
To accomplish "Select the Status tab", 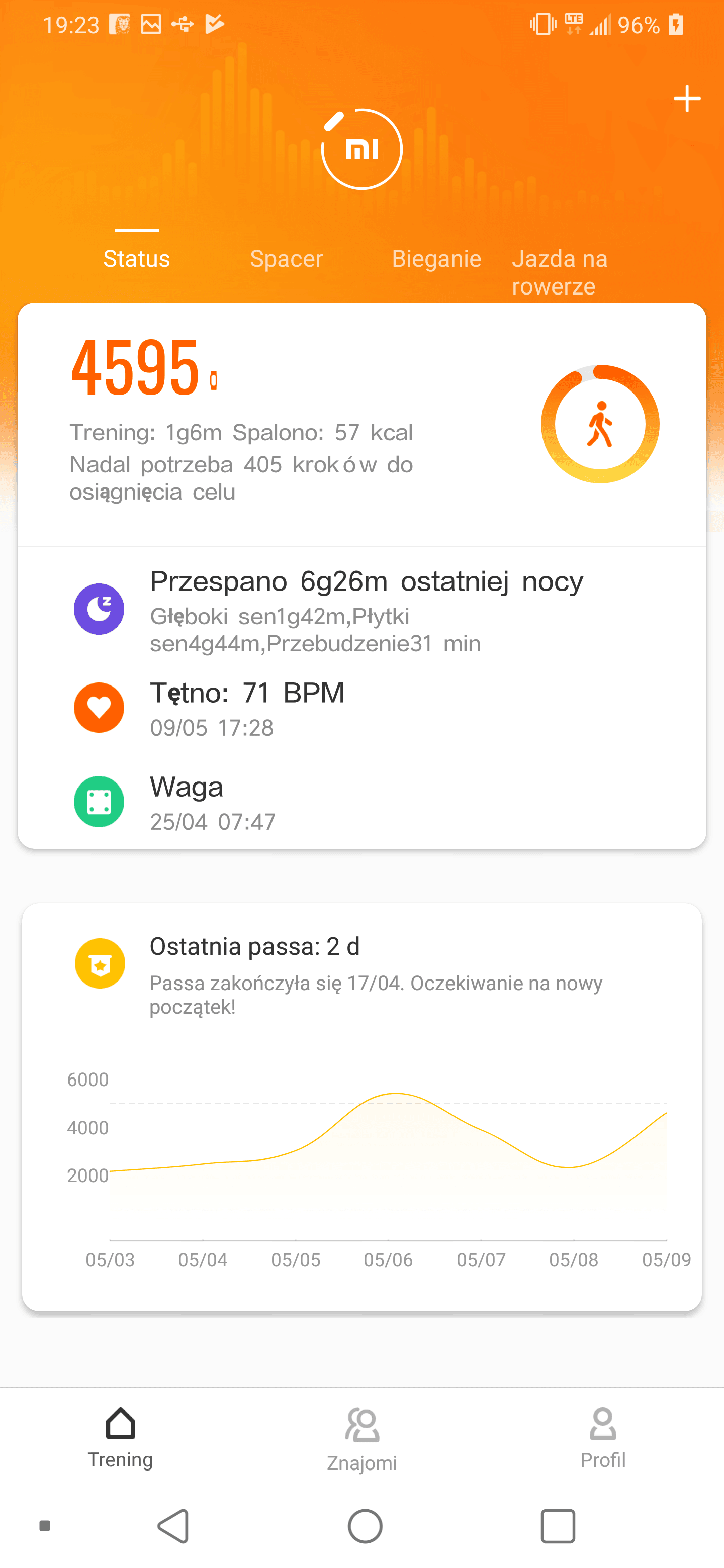I will coord(136,259).
